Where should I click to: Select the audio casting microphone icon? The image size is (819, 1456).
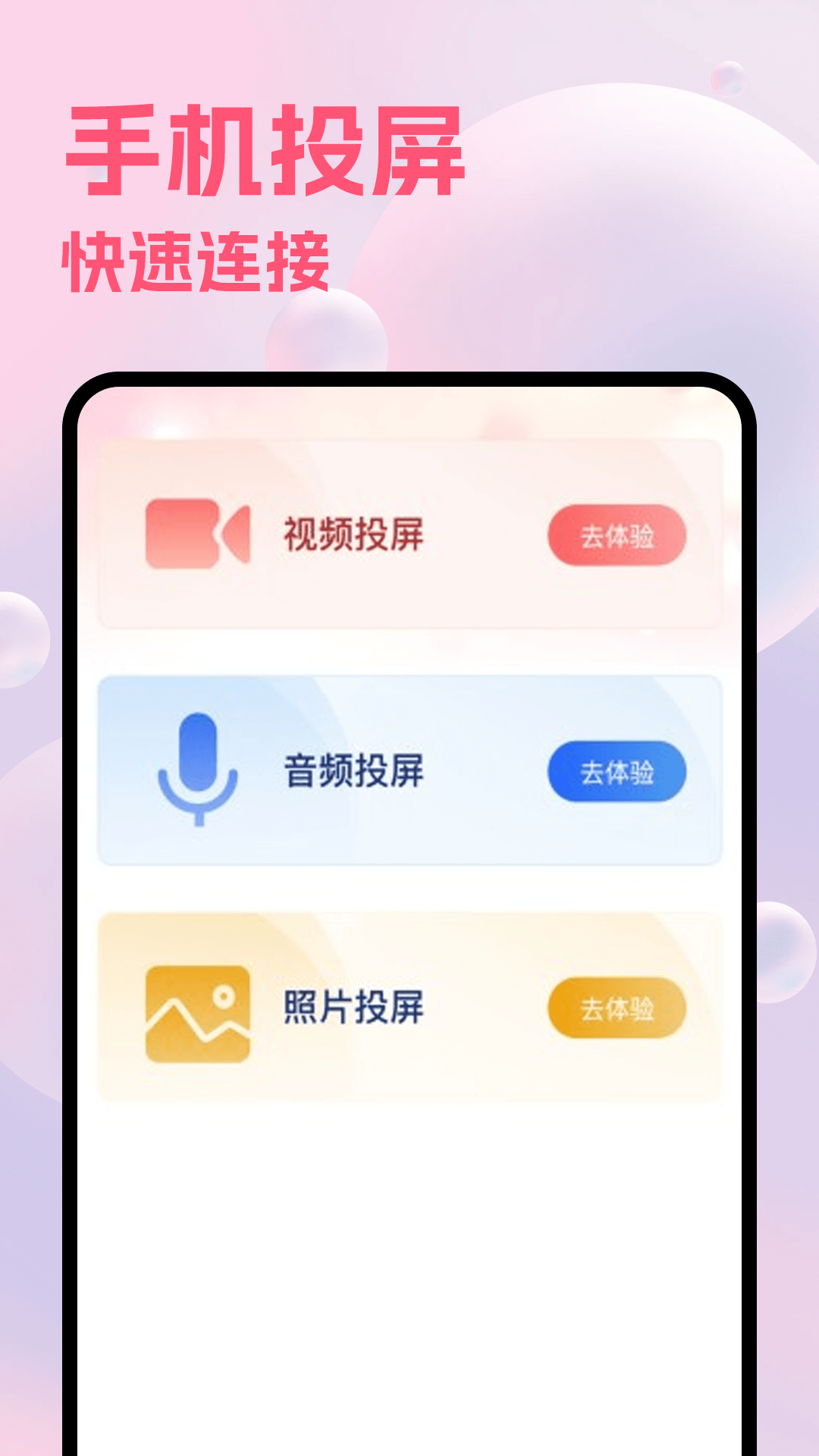coord(199,769)
